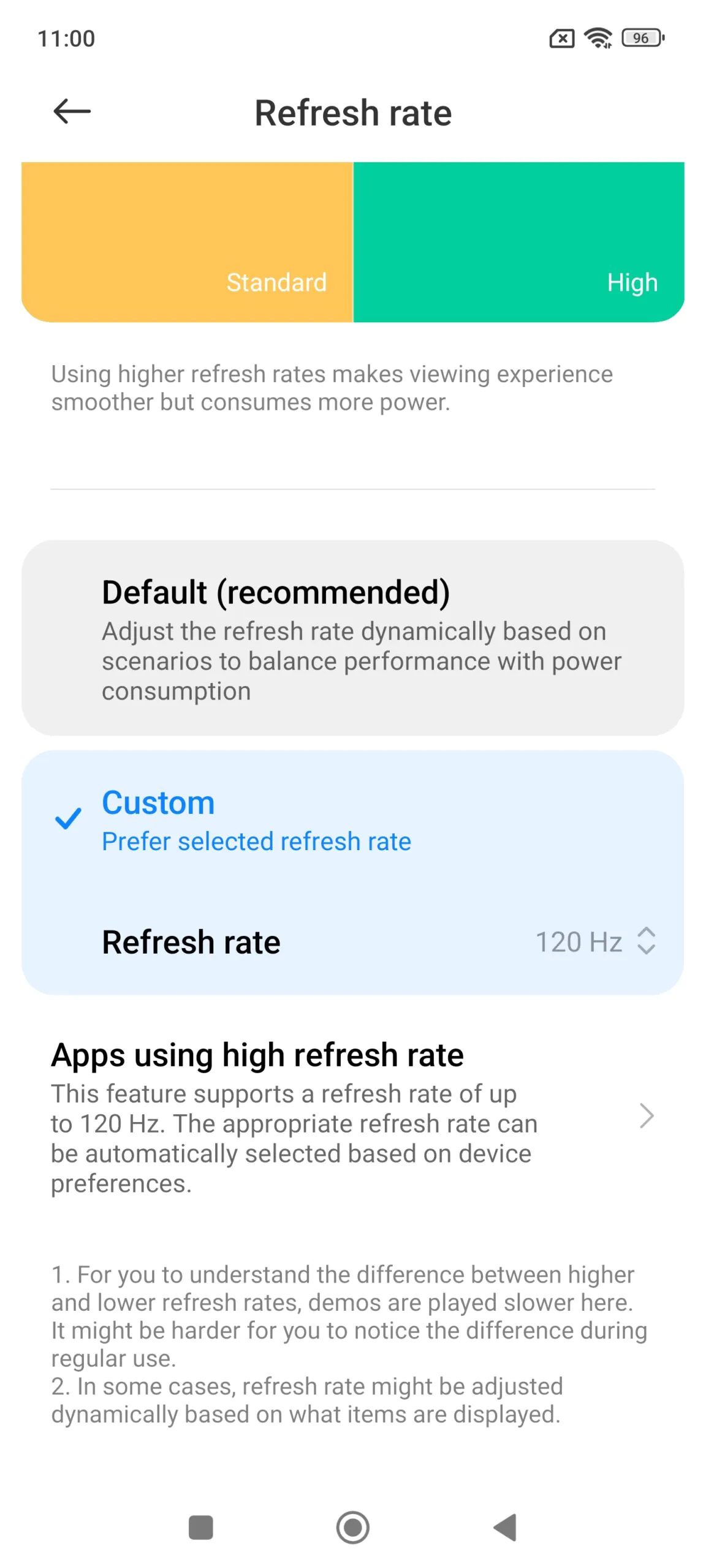Choose the Custom refresh rate option
Screen dimensions: 706x1568
click(x=353, y=820)
